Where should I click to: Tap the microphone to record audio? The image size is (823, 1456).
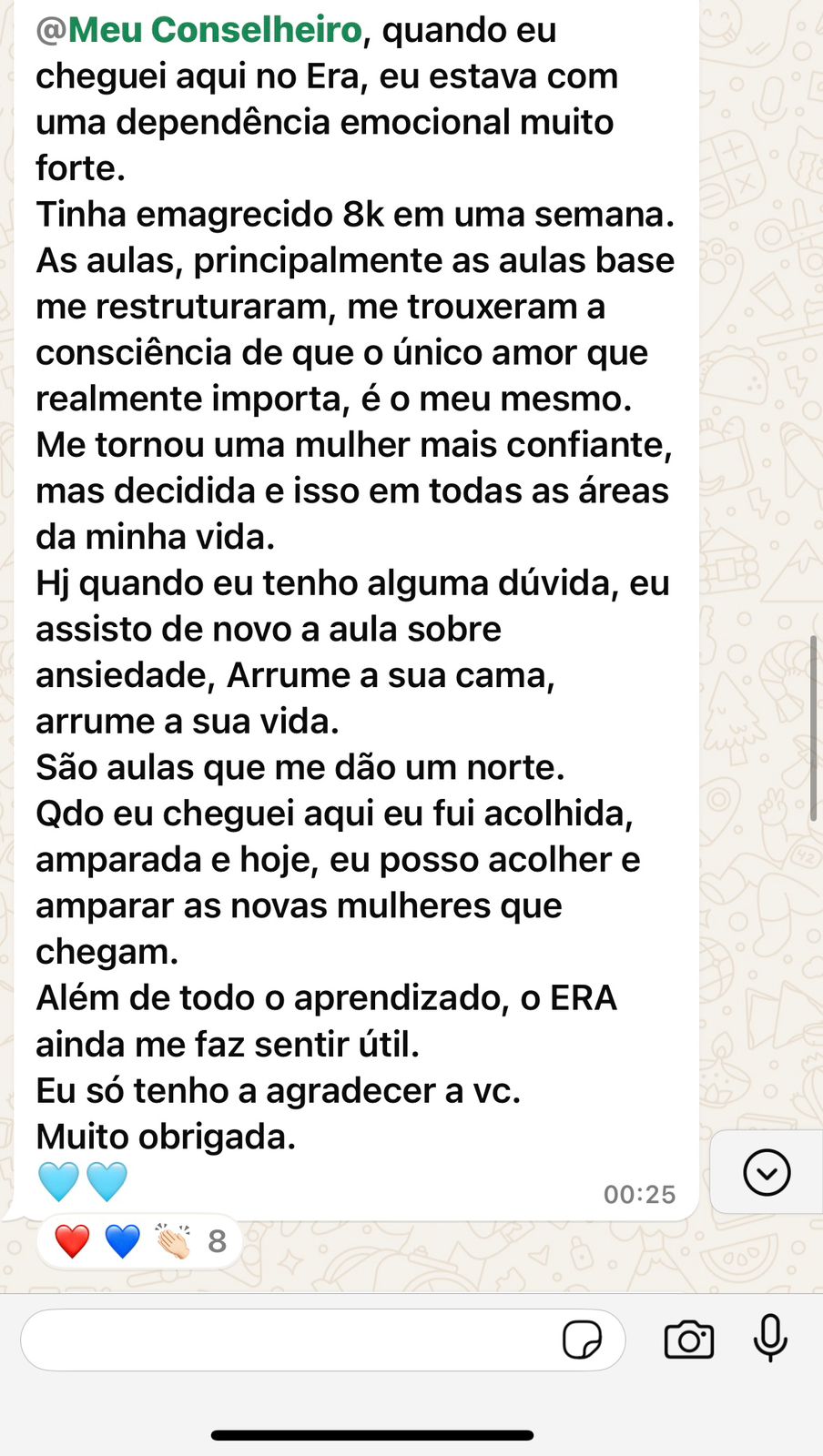click(x=770, y=1338)
